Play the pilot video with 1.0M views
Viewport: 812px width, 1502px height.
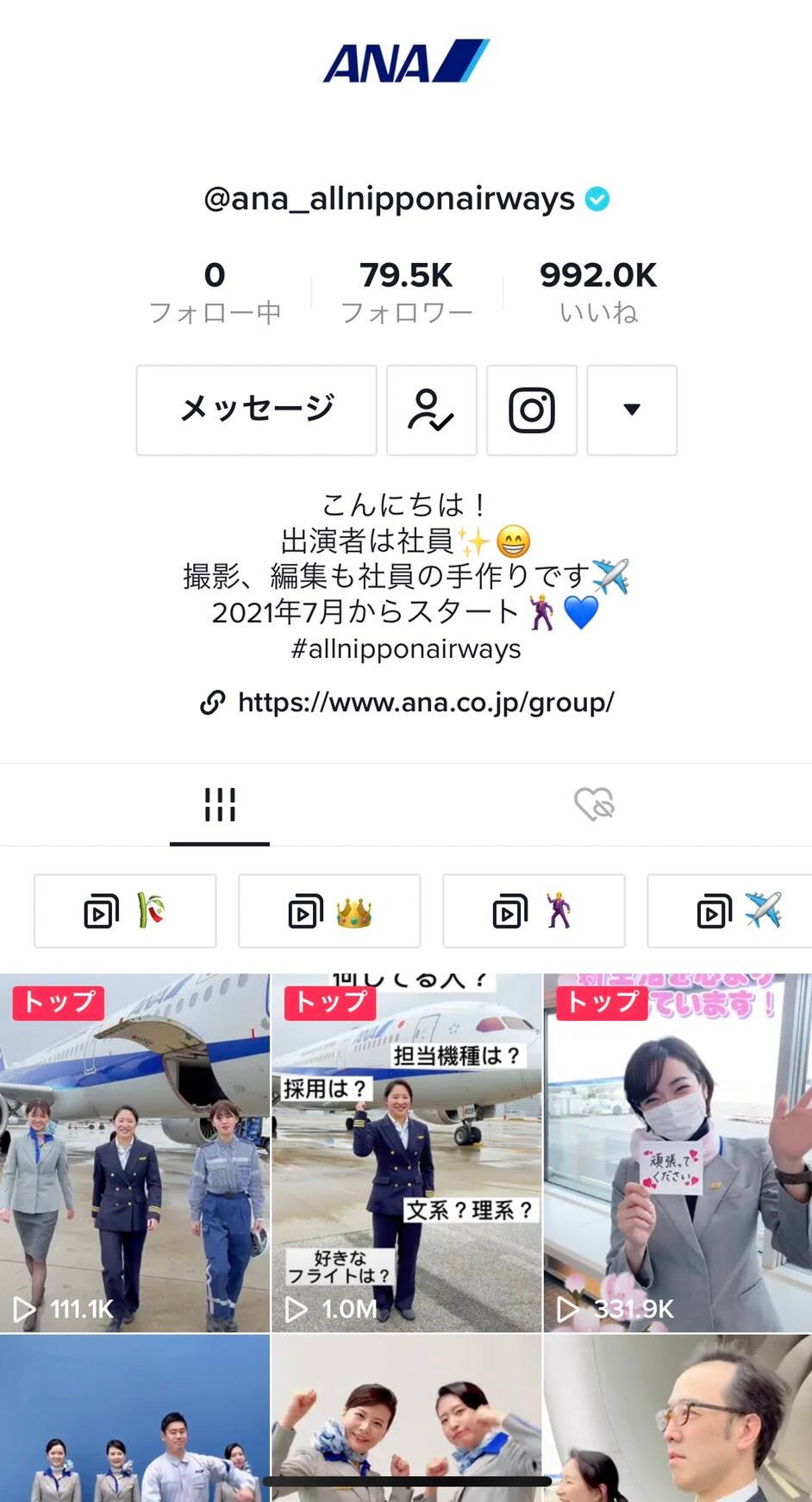[406, 1152]
